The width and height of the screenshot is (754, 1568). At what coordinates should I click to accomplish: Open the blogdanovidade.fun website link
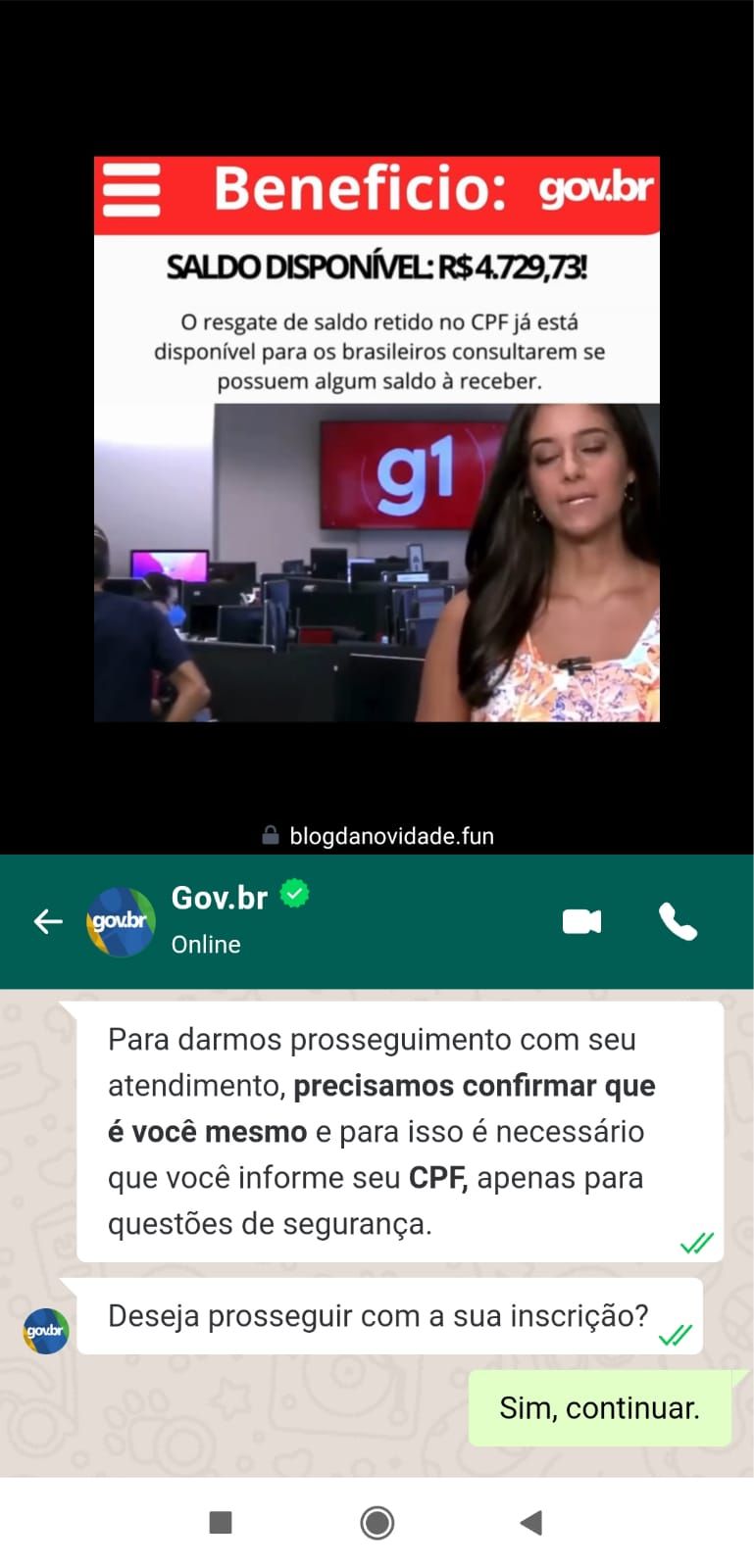point(392,836)
